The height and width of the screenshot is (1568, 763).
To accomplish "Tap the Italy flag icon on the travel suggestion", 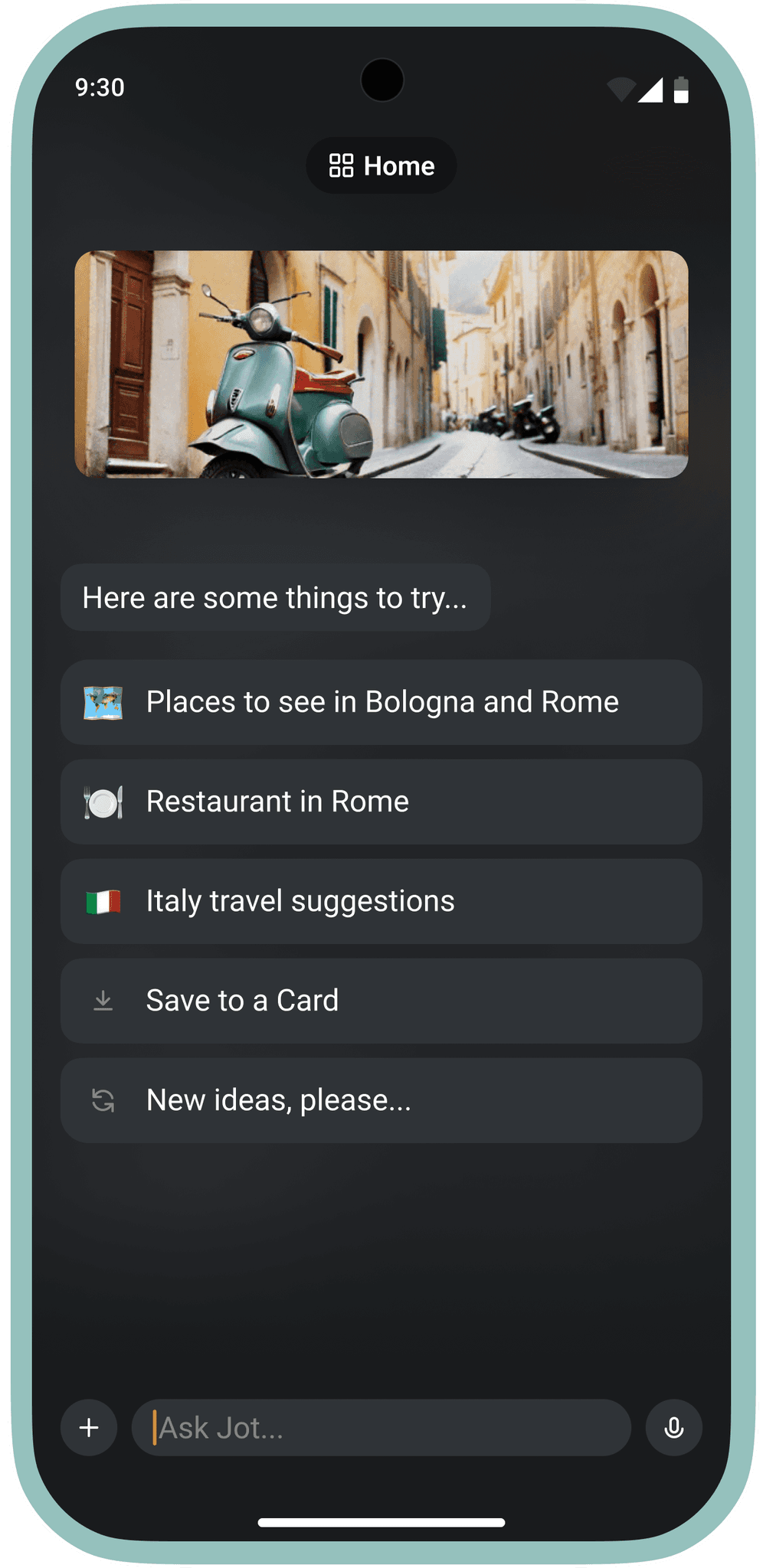I will [x=103, y=901].
